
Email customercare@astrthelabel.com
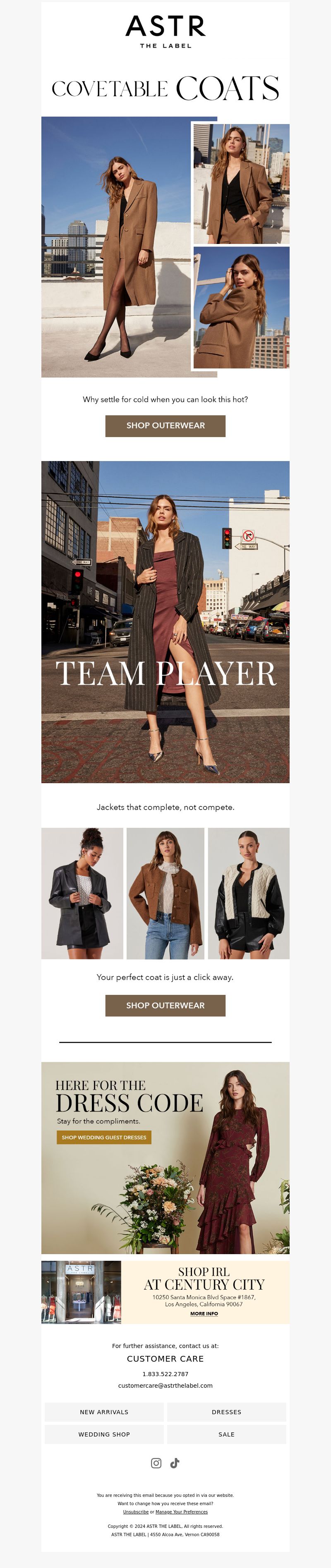click(x=165, y=1385)
